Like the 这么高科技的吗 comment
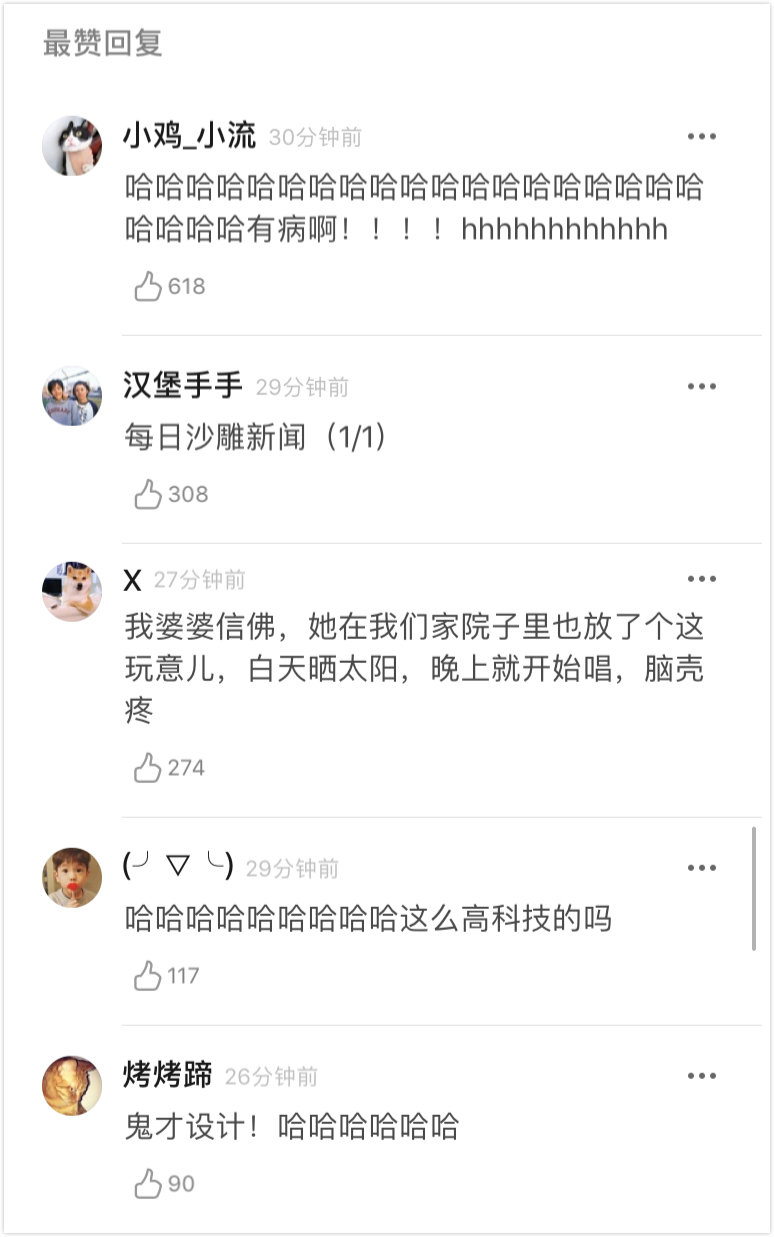The height and width of the screenshot is (1237, 774). tap(149, 976)
